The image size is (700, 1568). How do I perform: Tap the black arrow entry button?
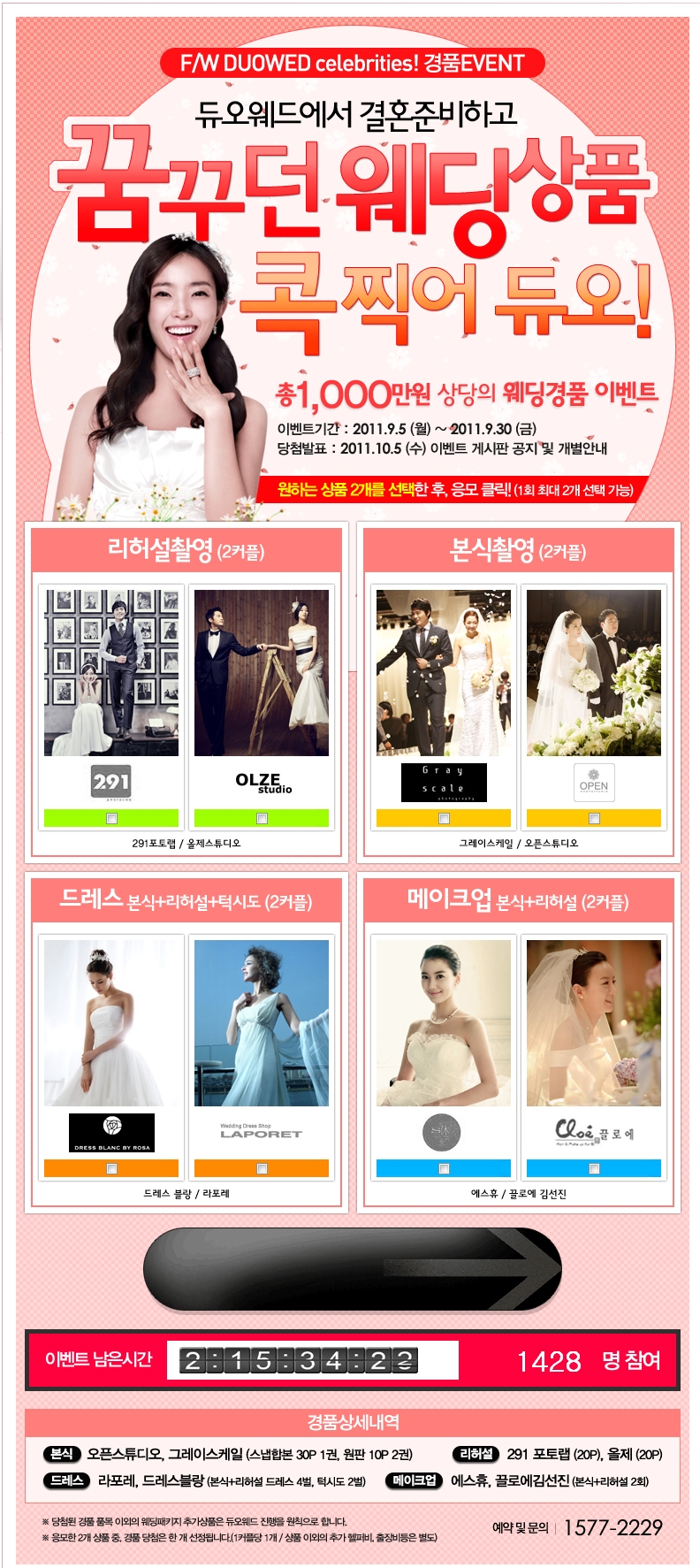[x=352, y=1268]
